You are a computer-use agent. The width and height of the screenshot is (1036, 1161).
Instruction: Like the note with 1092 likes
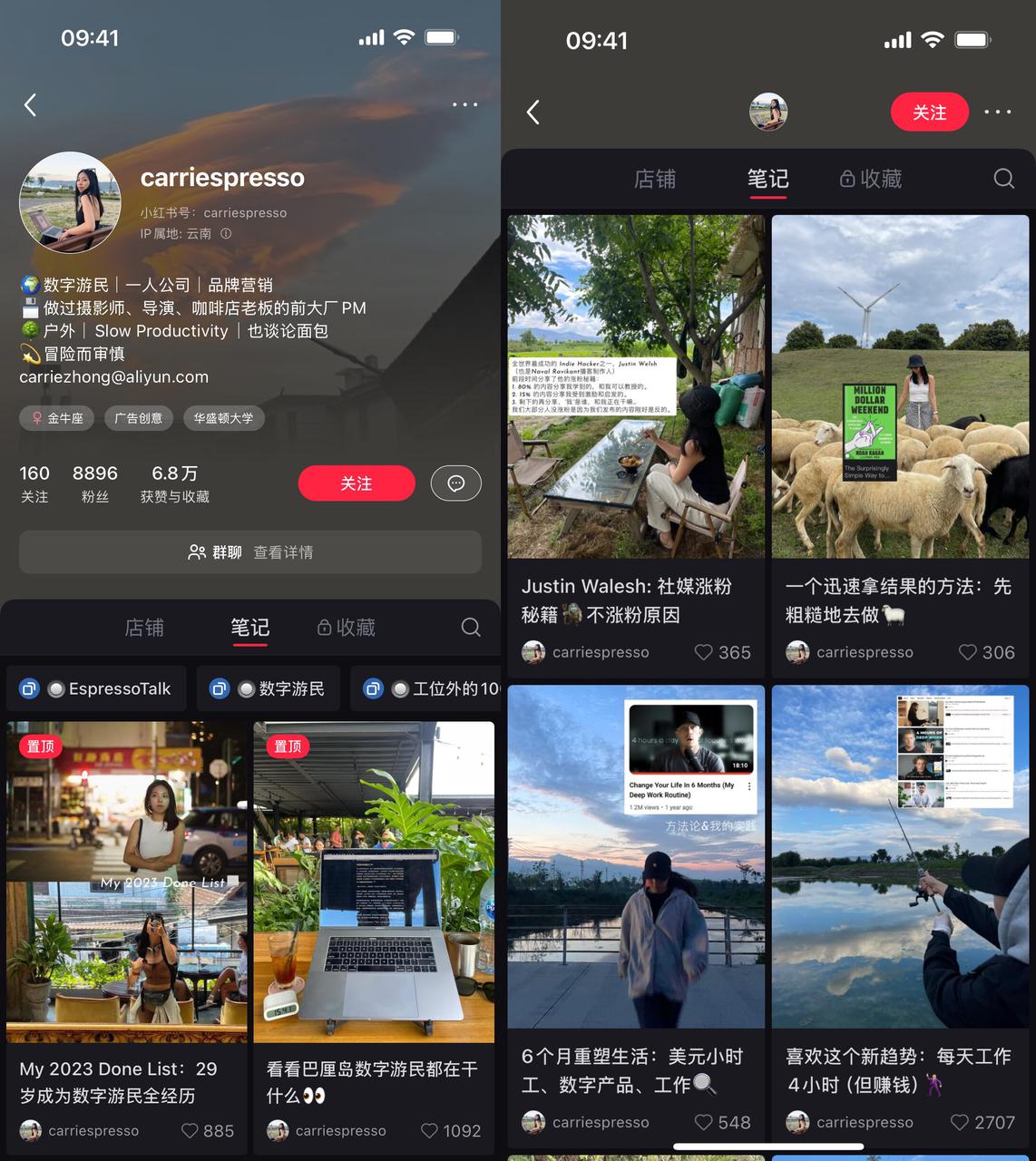coord(430,1130)
